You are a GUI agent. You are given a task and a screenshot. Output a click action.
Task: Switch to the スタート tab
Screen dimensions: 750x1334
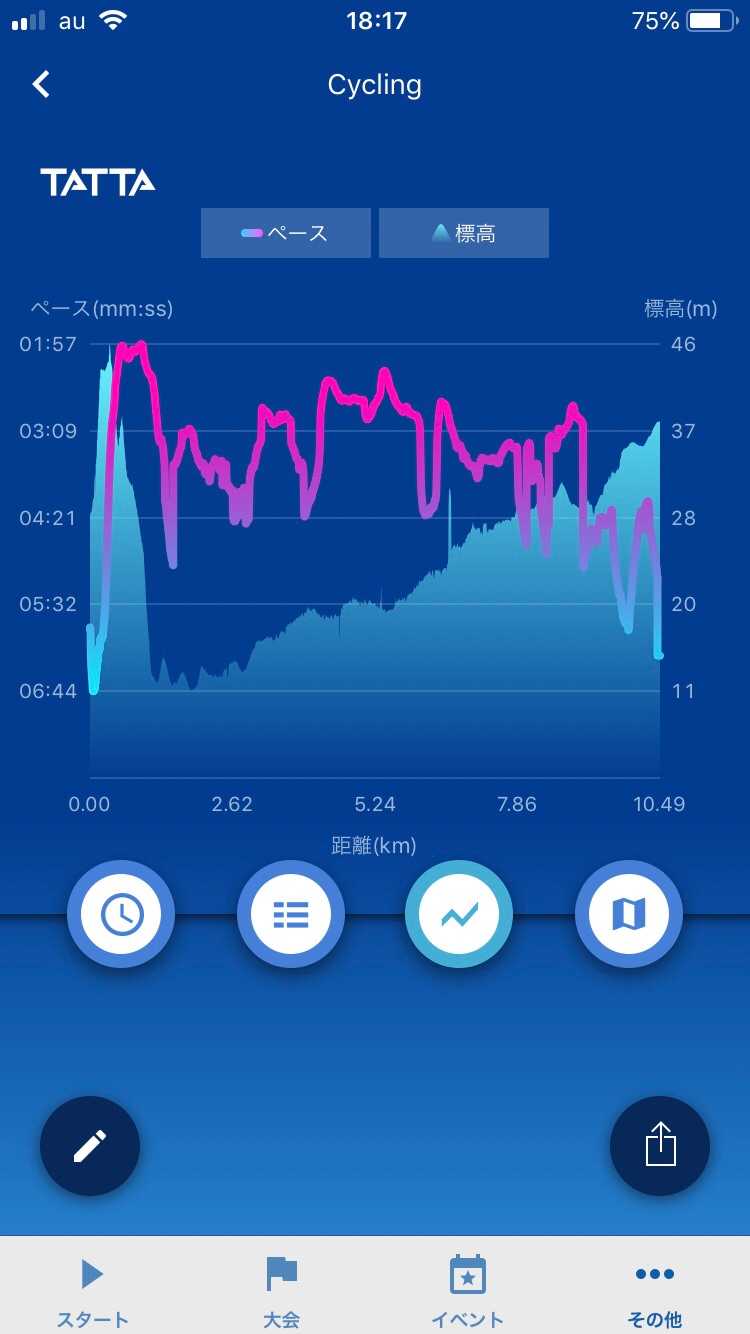pyautogui.click(x=93, y=1290)
